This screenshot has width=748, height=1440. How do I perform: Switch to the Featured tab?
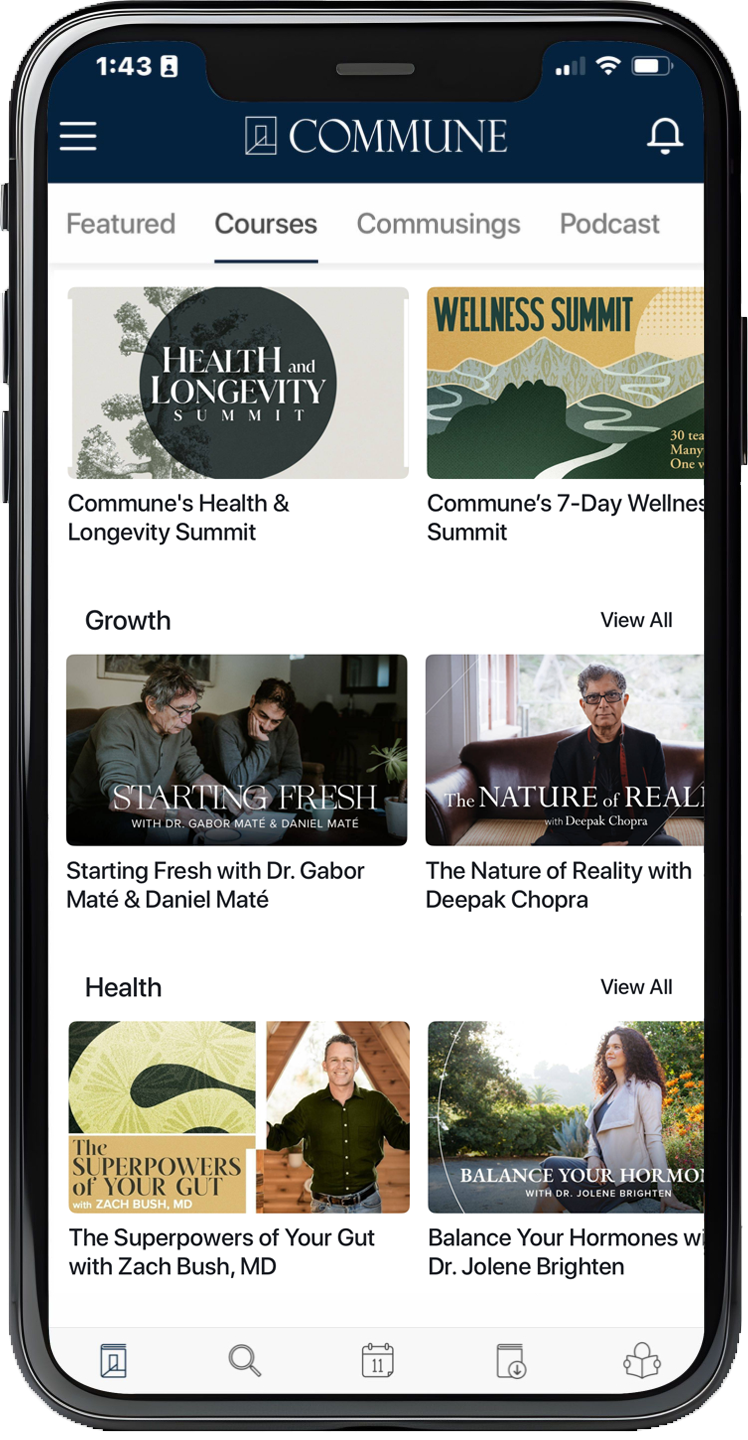120,224
